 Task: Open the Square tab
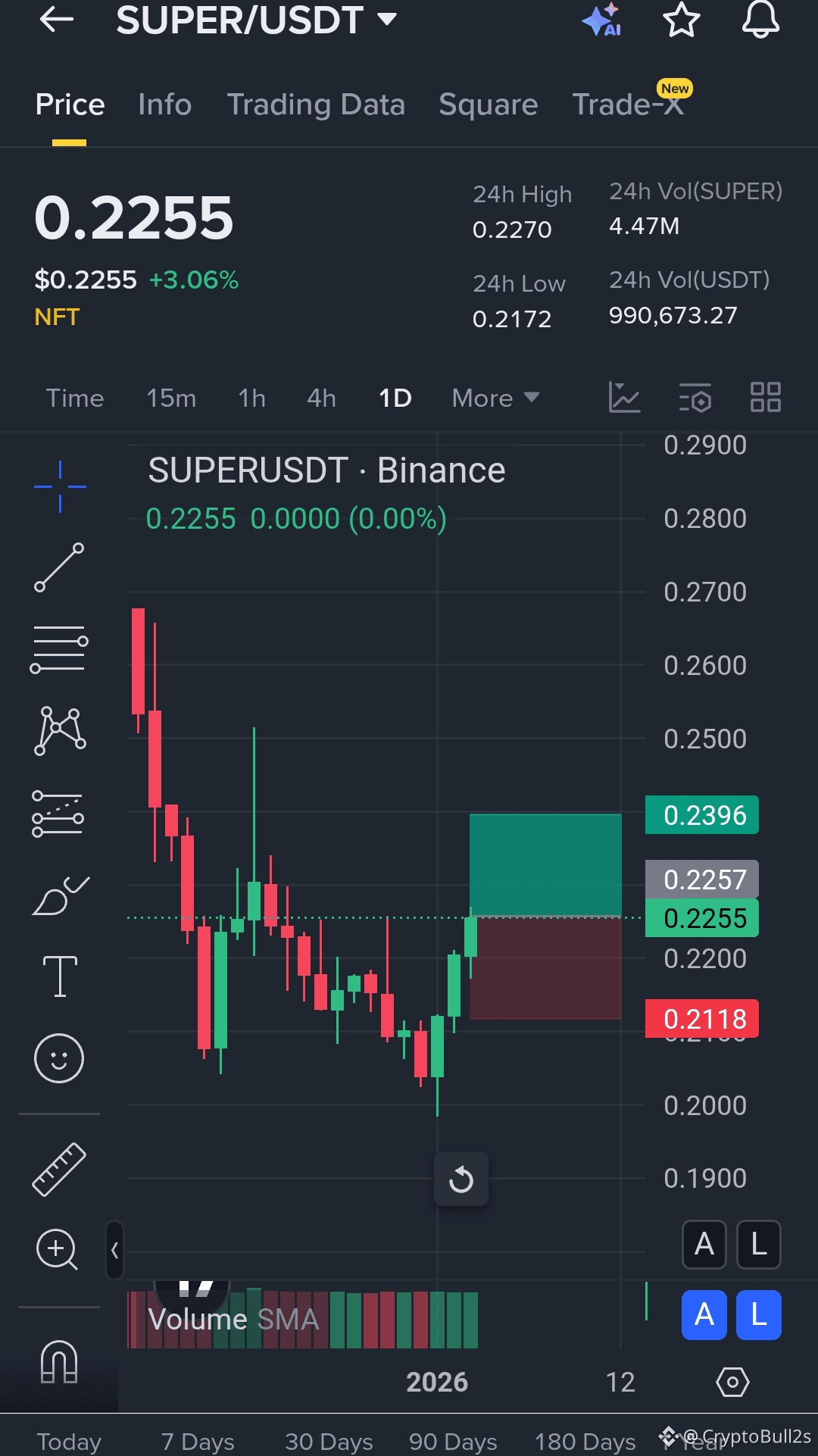[488, 105]
